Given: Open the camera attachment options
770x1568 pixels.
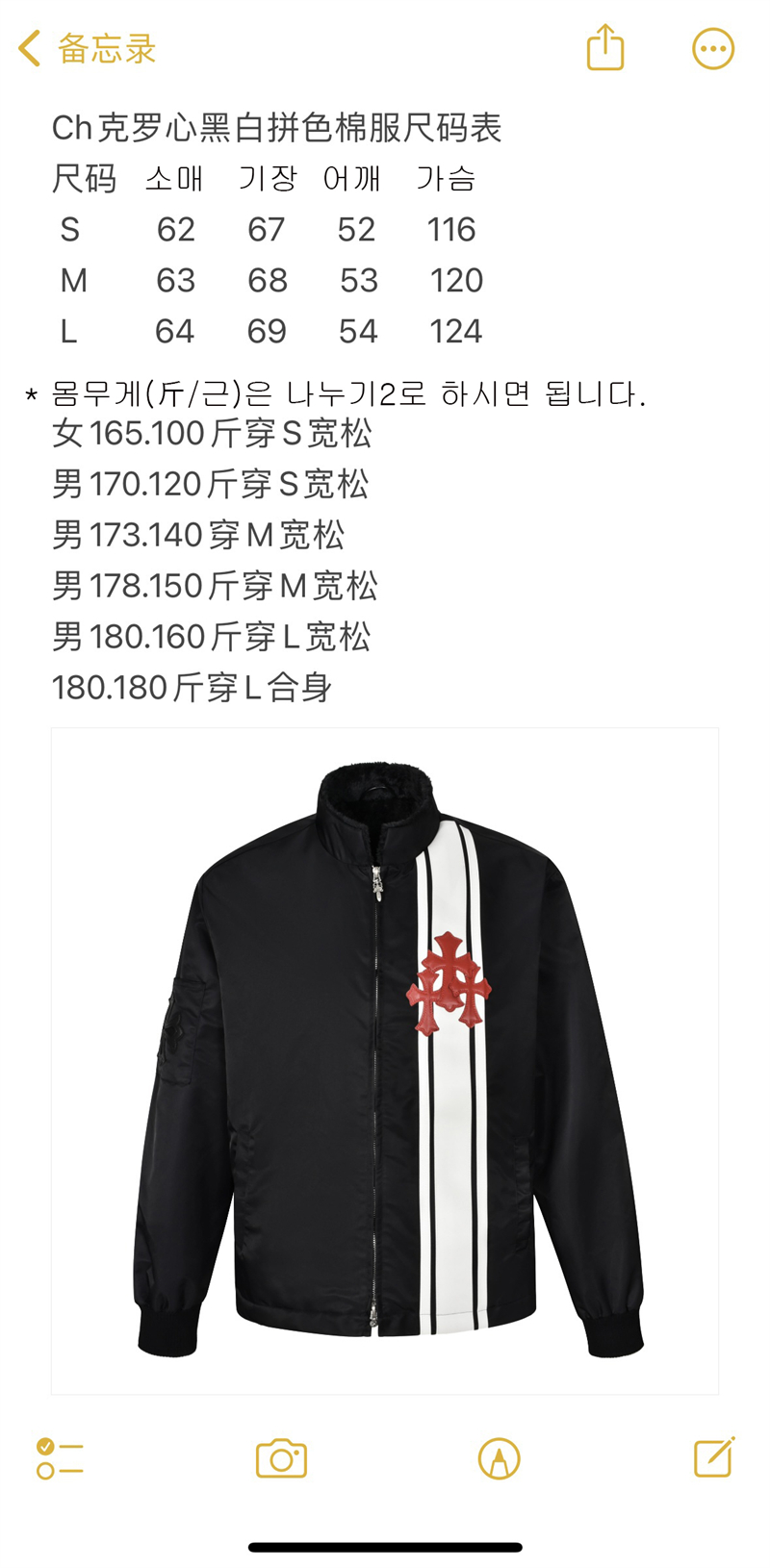Looking at the screenshot, I should pyautogui.click(x=281, y=1458).
